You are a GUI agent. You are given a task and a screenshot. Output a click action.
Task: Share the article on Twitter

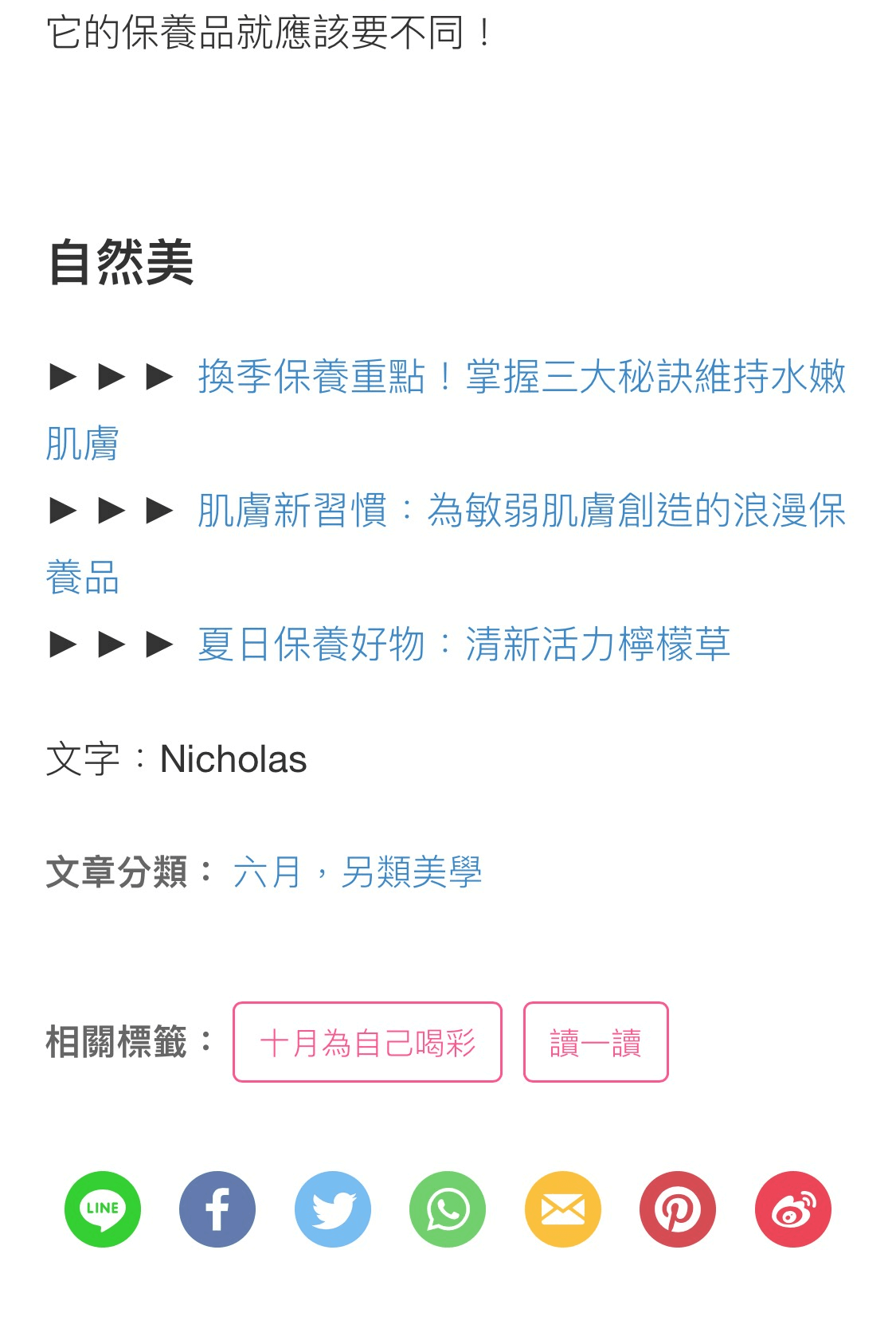coord(333,1209)
